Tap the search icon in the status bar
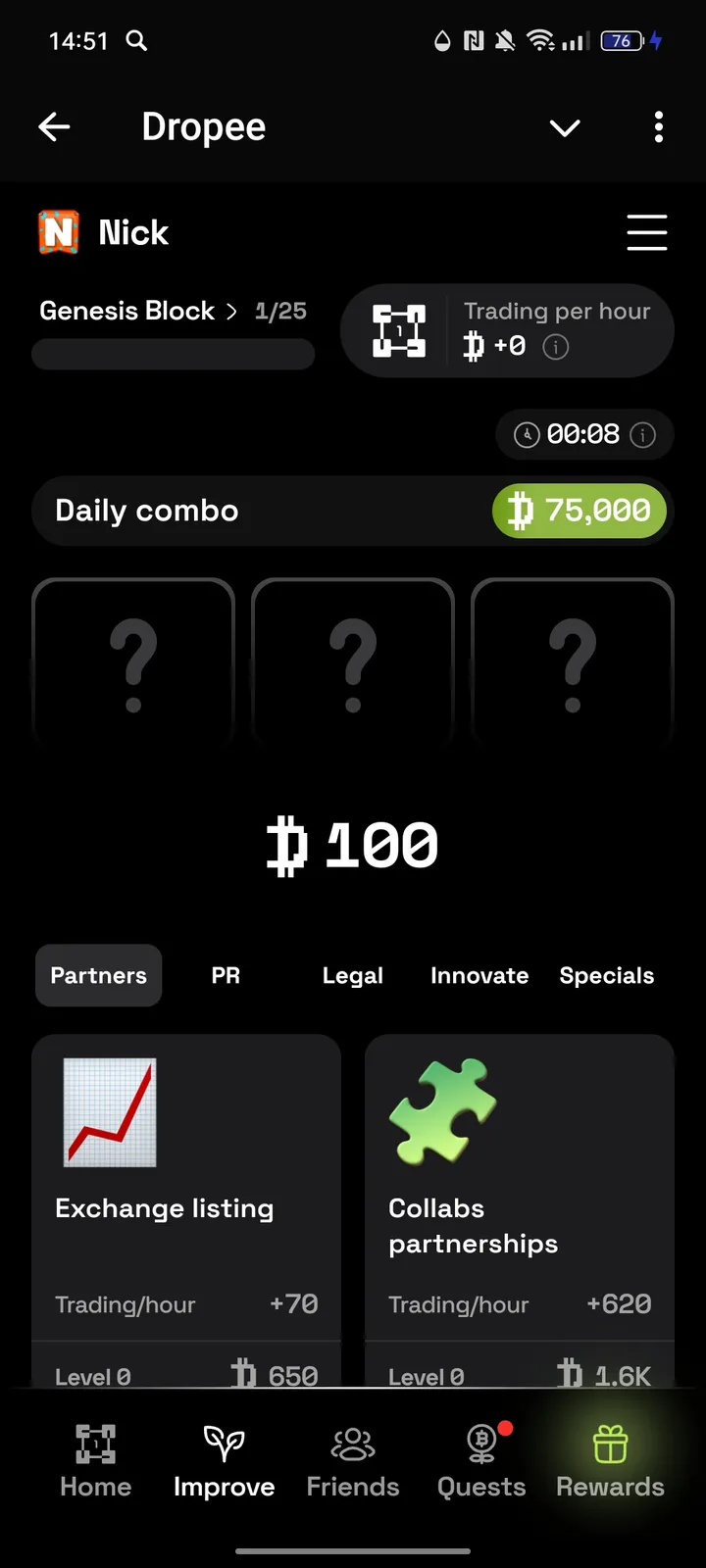706x1568 pixels. coord(136,41)
